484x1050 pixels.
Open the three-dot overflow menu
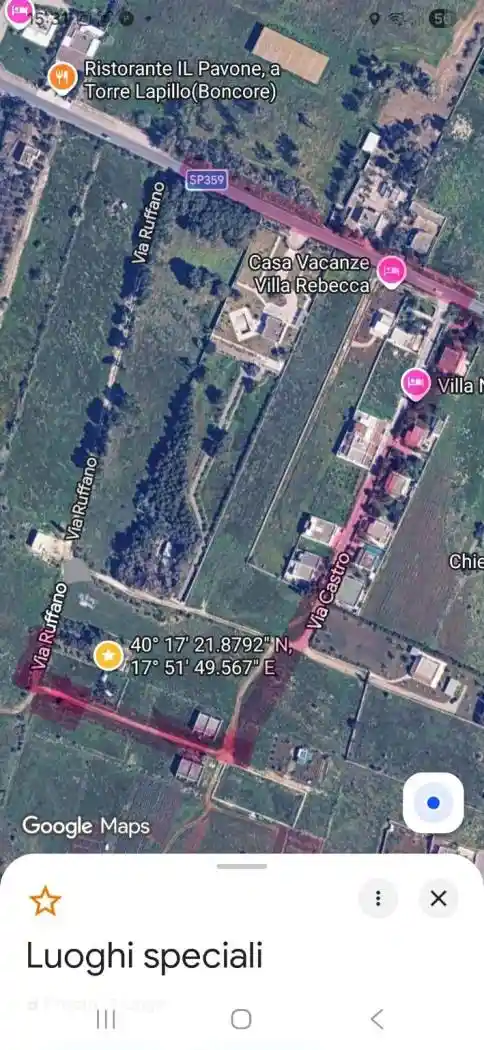(378, 898)
